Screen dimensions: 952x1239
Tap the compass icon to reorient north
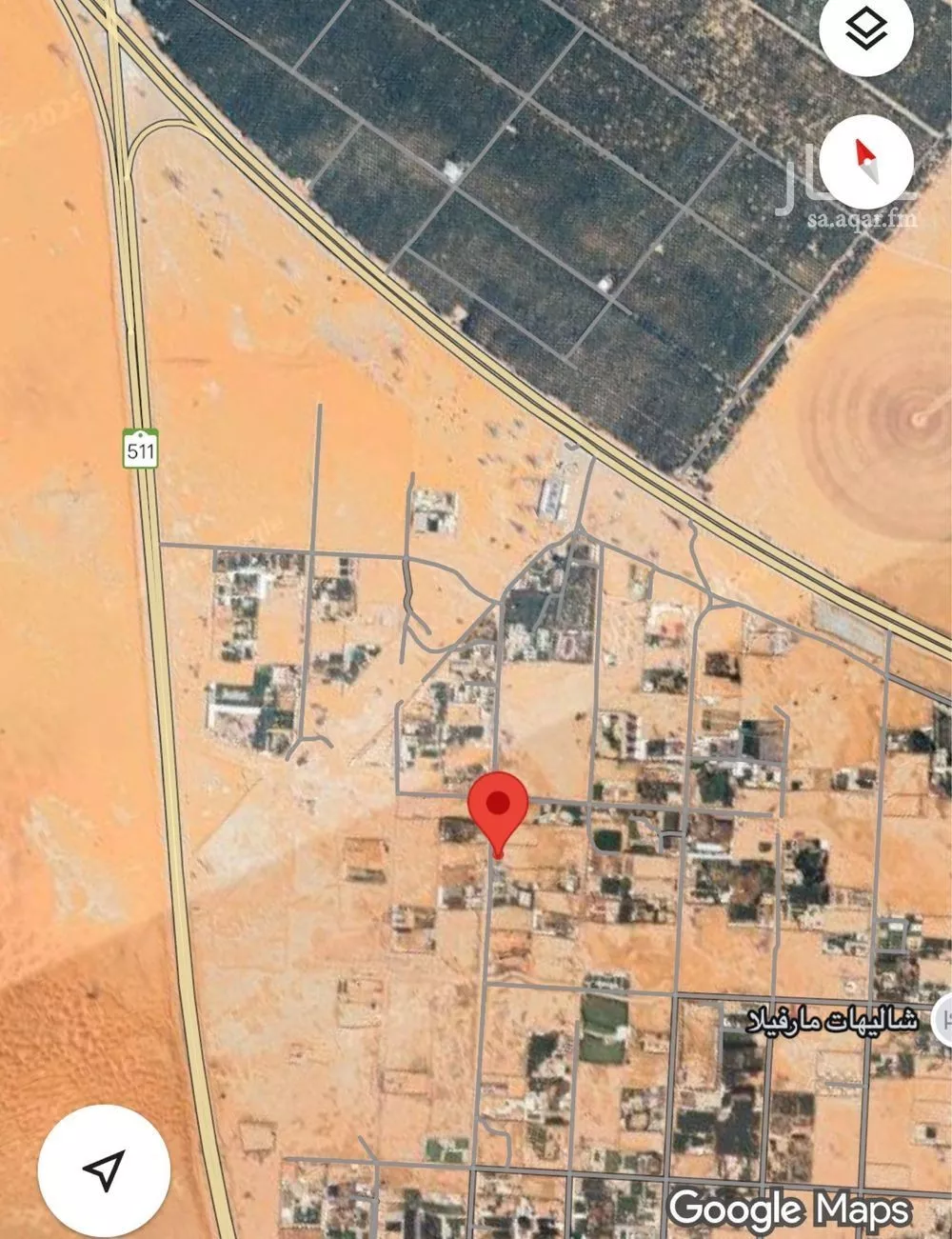pyautogui.click(x=864, y=160)
